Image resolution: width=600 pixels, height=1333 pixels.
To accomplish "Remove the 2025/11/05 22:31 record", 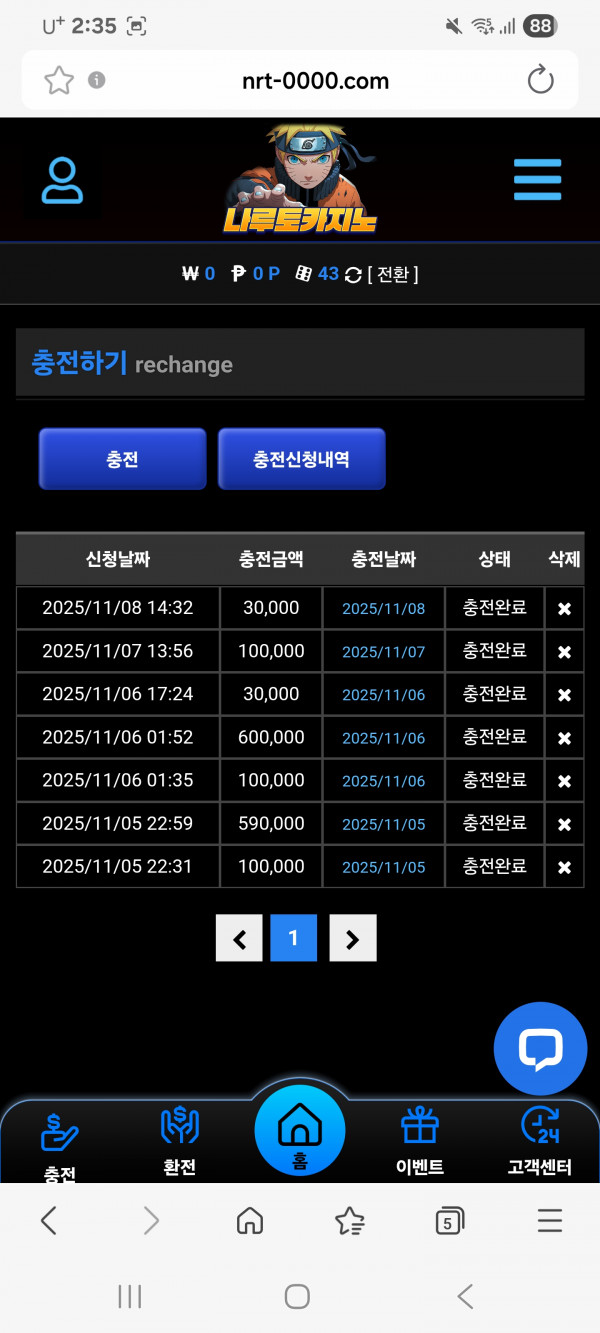I will [x=564, y=867].
